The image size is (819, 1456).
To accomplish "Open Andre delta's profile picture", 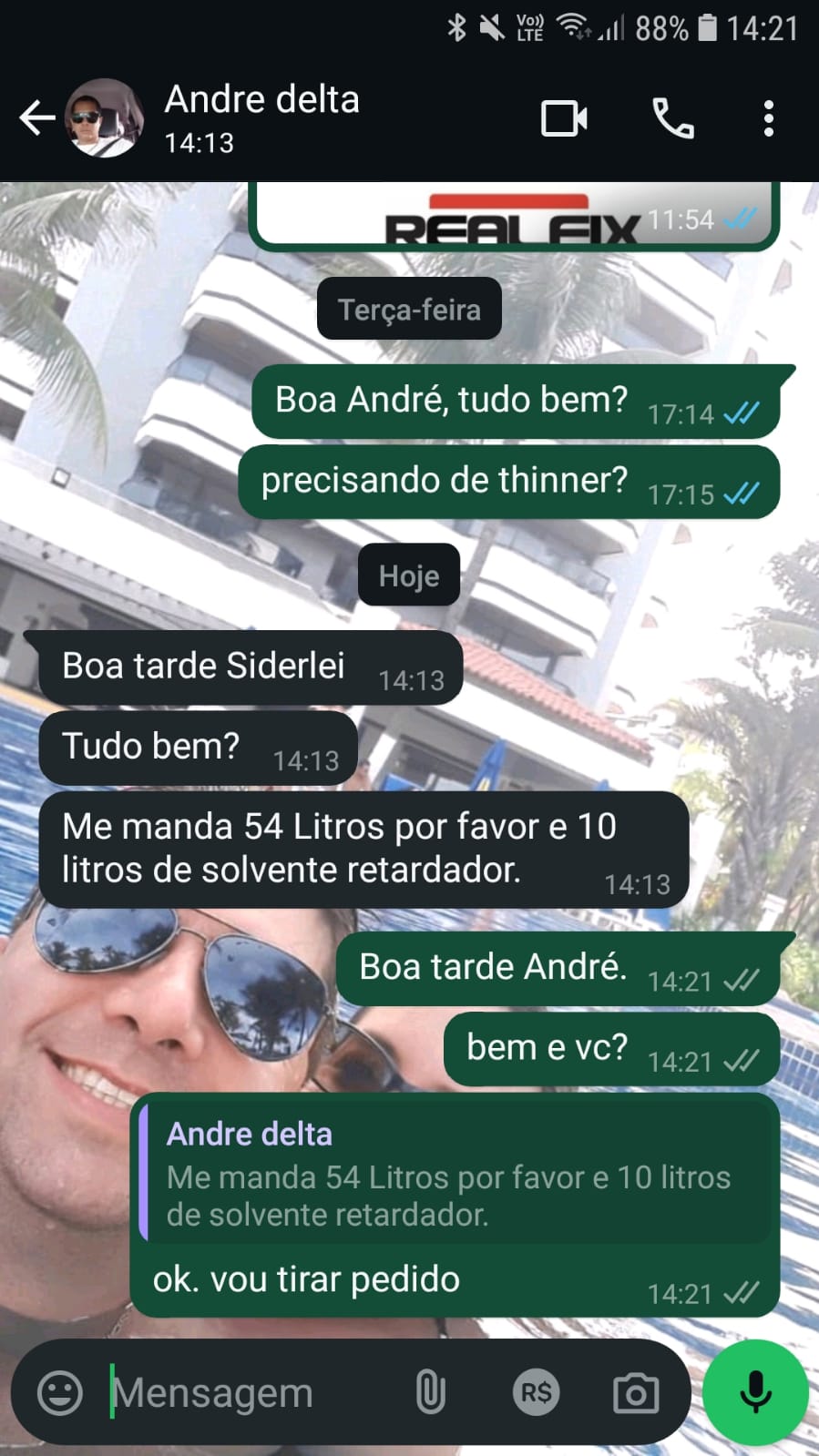I will (104, 118).
